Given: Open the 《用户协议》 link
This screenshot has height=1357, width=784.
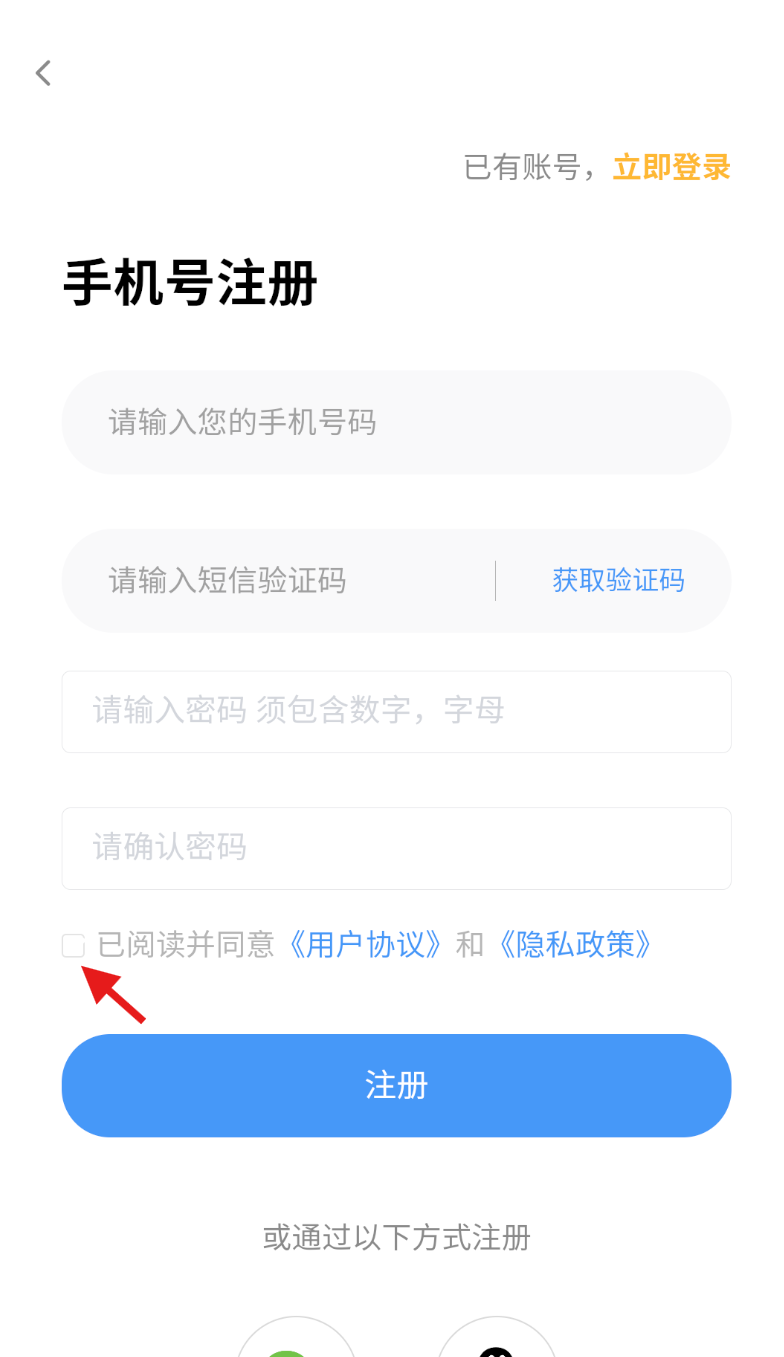Looking at the screenshot, I should pyautogui.click(x=365, y=944).
